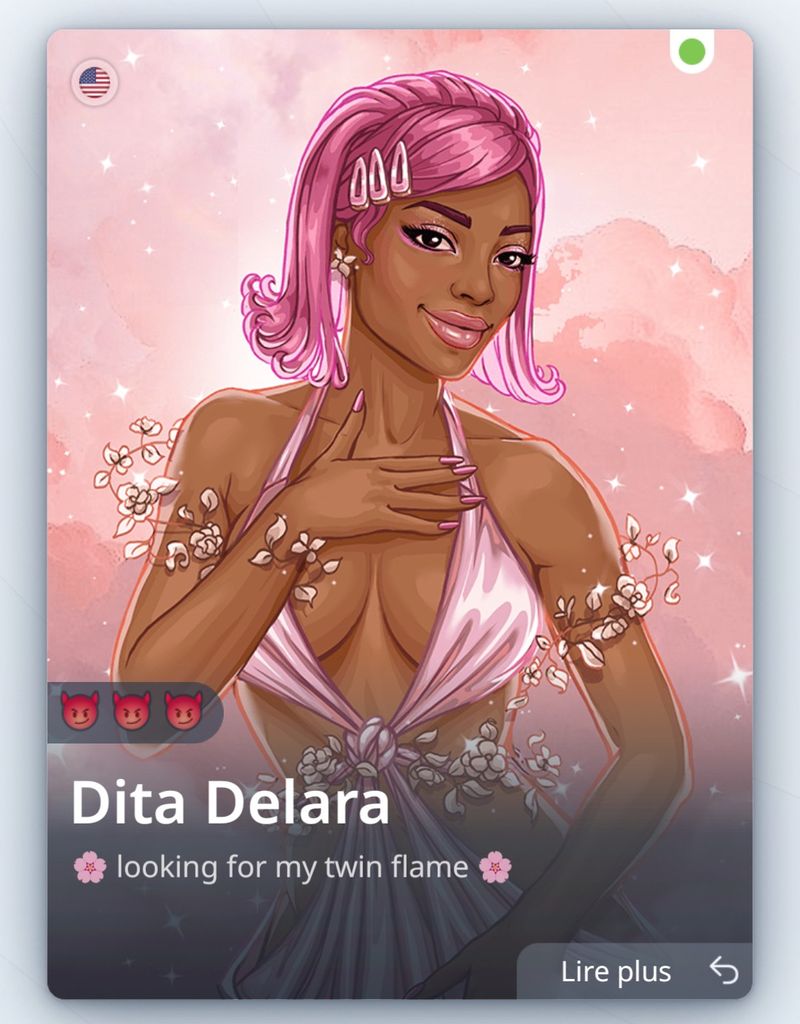
Task: Tap the Lire plus button
Action: point(636,971)
